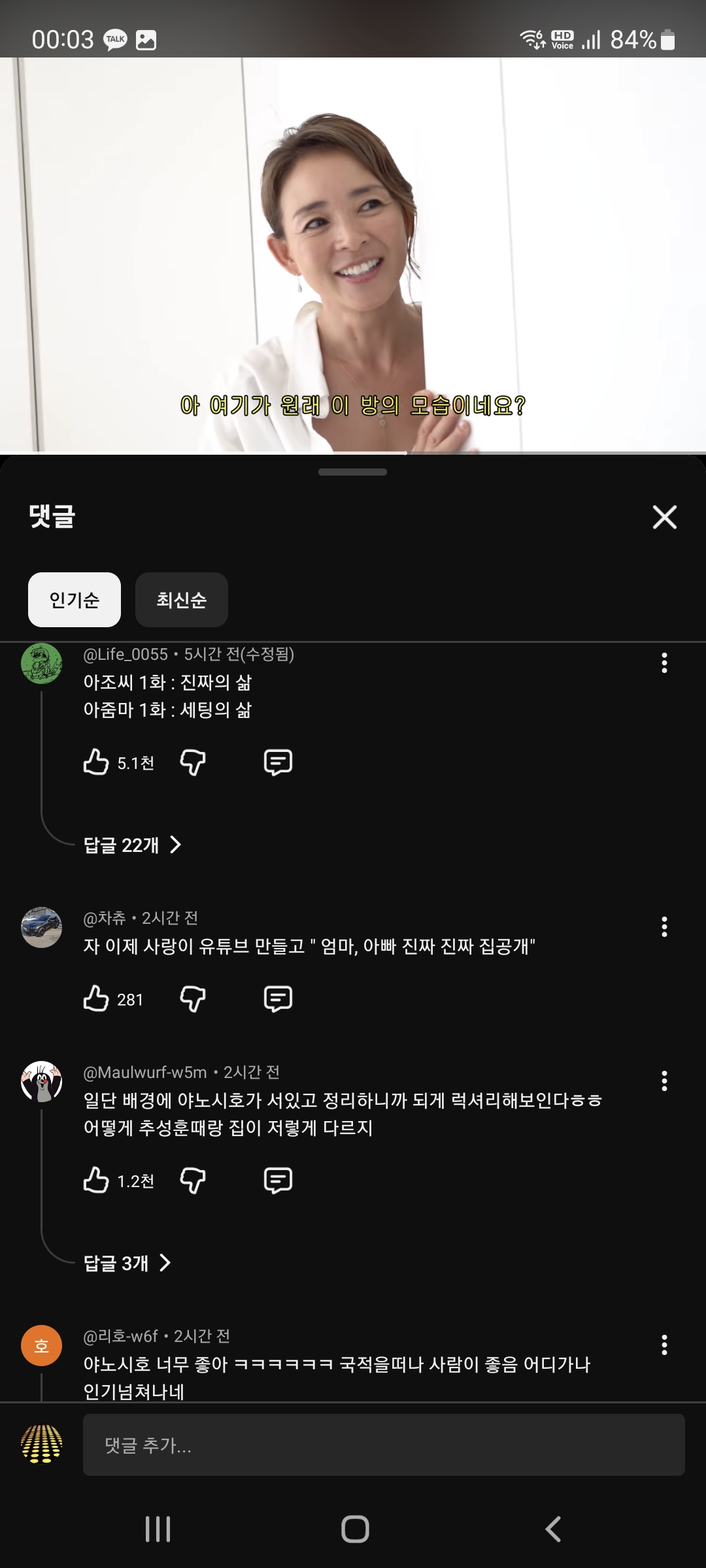The image size is (706, 1568).
Task: Like the comment by @차츄
Action: (96, 999)
